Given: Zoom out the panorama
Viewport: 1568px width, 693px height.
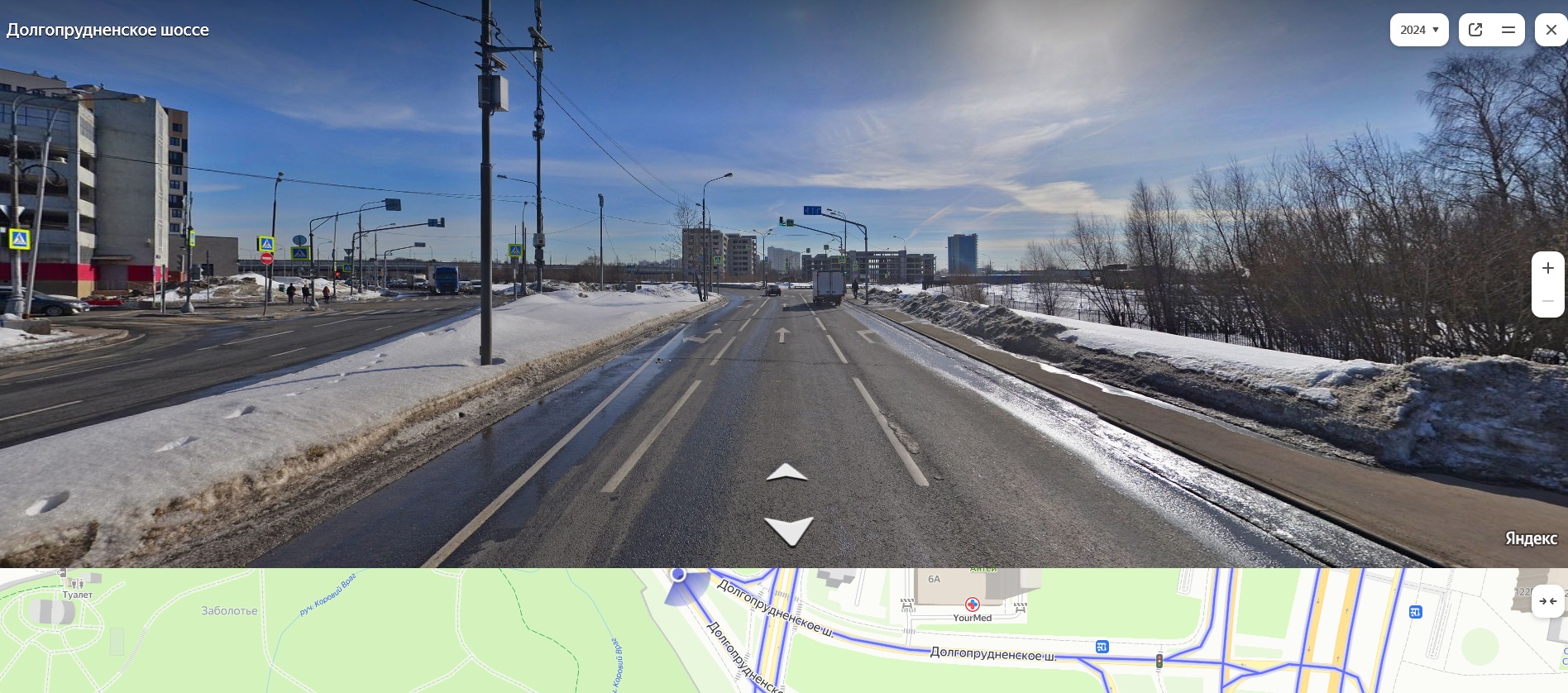Looking at the screenshot, I should [x=1547, y=301].
